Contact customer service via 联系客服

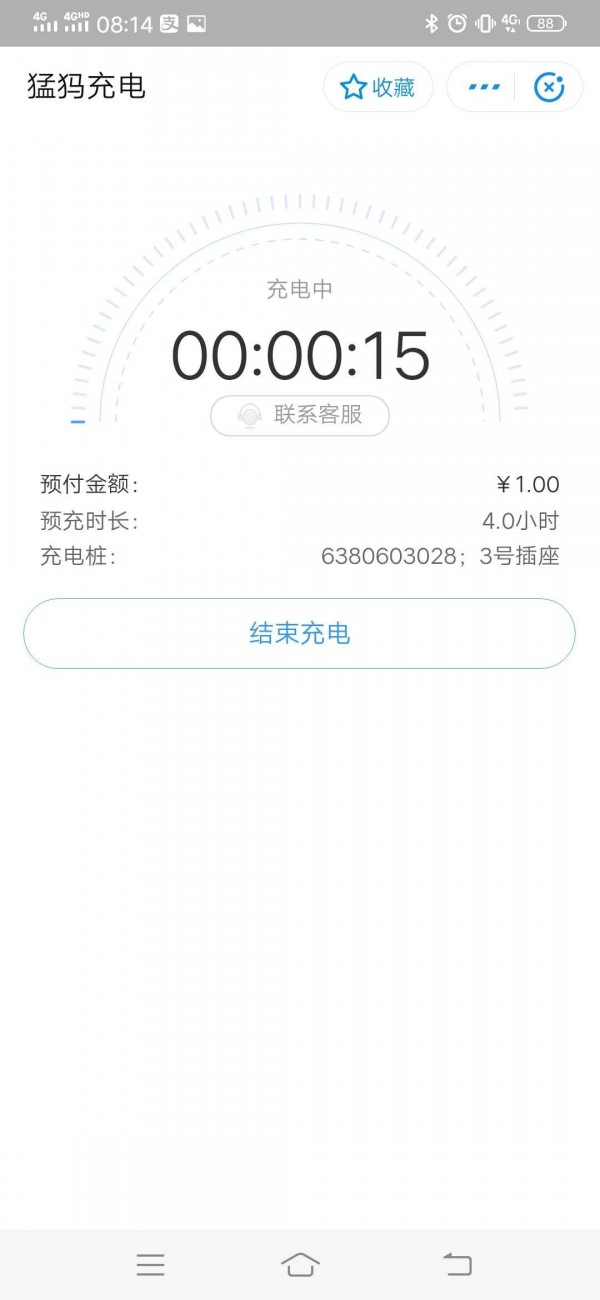tap(299, 415)
